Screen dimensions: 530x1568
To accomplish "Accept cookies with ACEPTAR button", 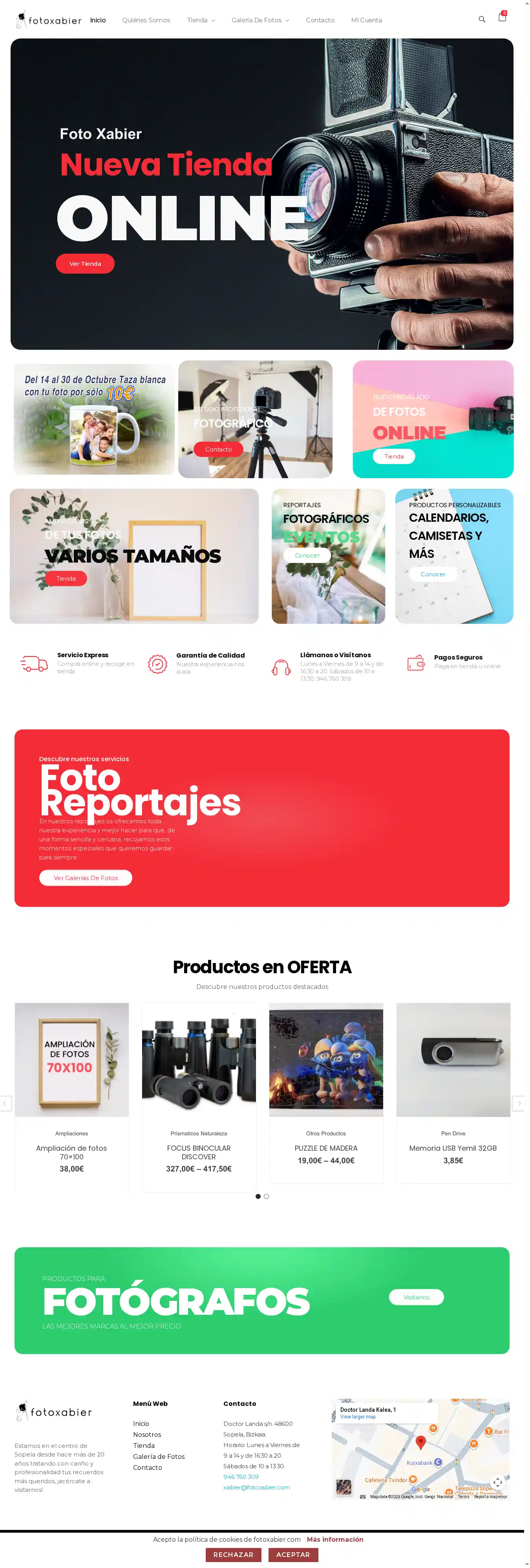I will [293, 1554].
